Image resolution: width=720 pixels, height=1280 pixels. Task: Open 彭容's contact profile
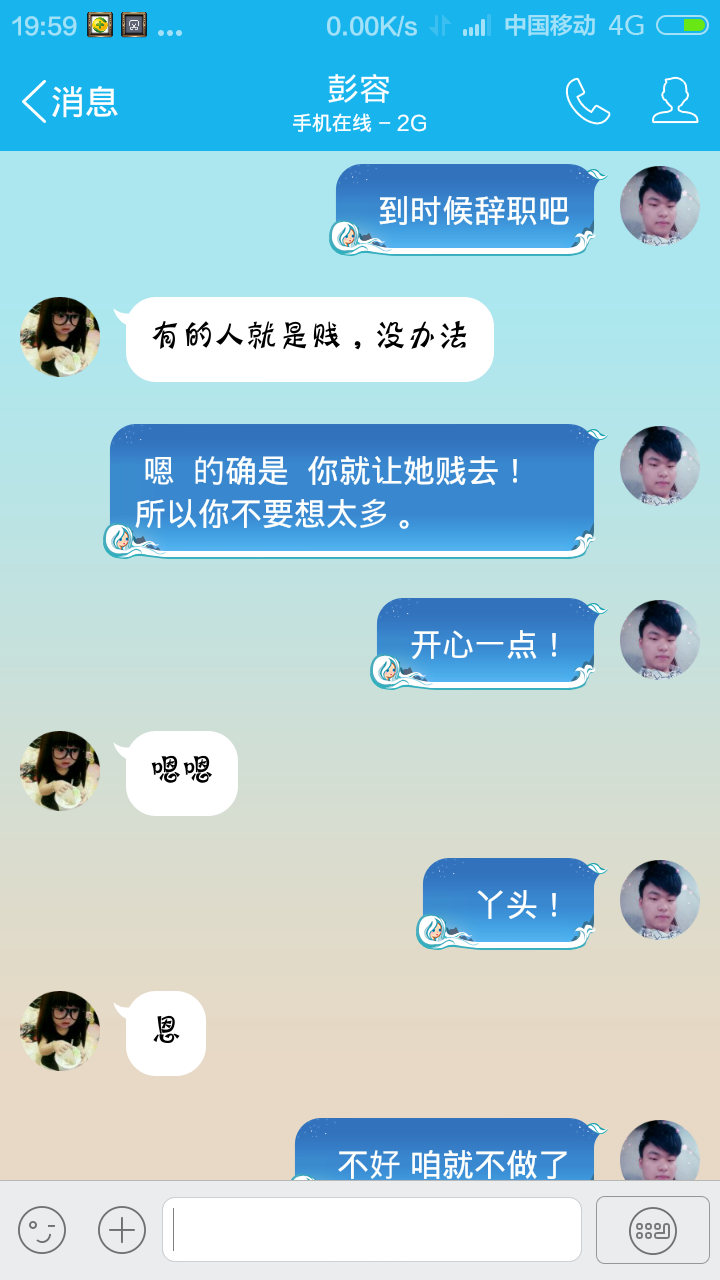pyautogui.click(x=674, y=101)
